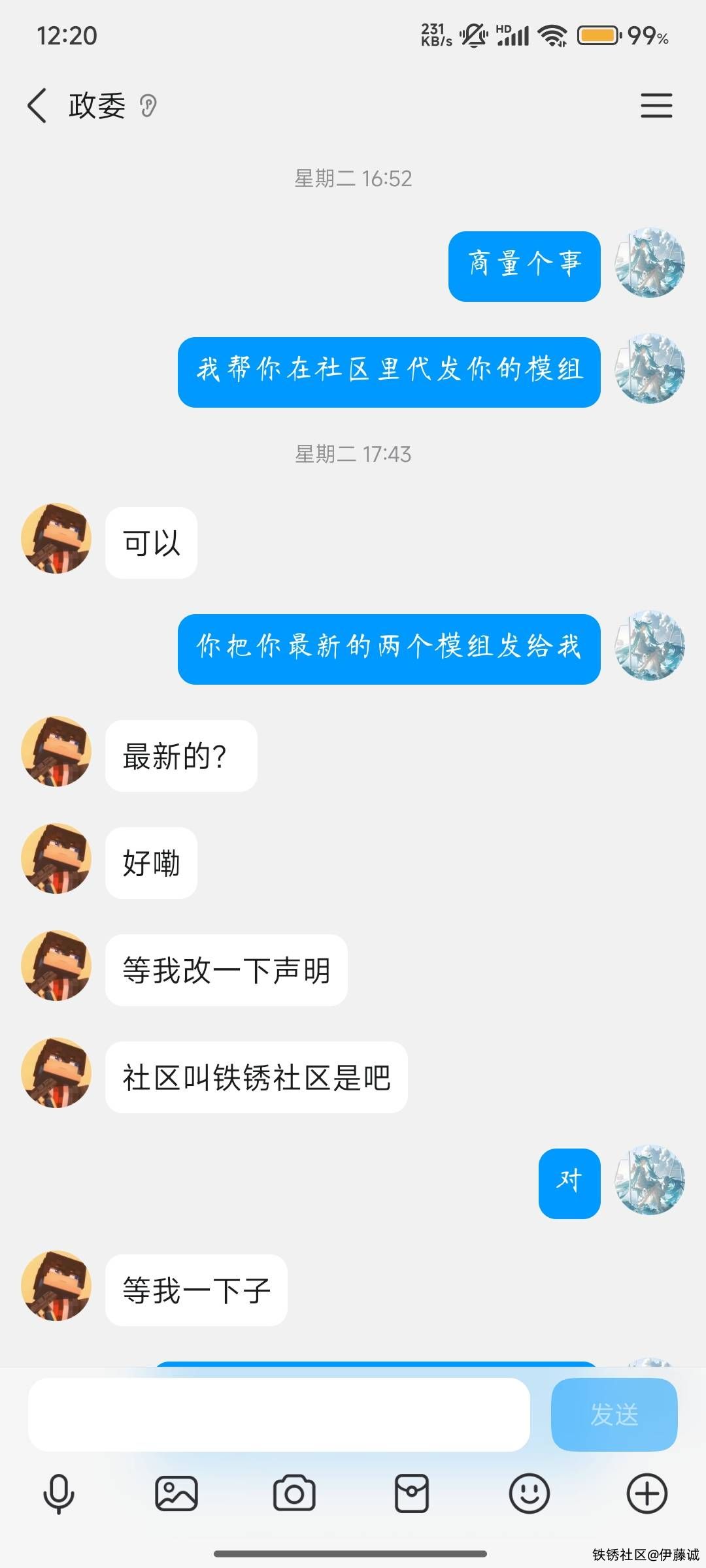
Task: Open the chat settings menu
Action: pyautogui.click(x=656, y=105)
